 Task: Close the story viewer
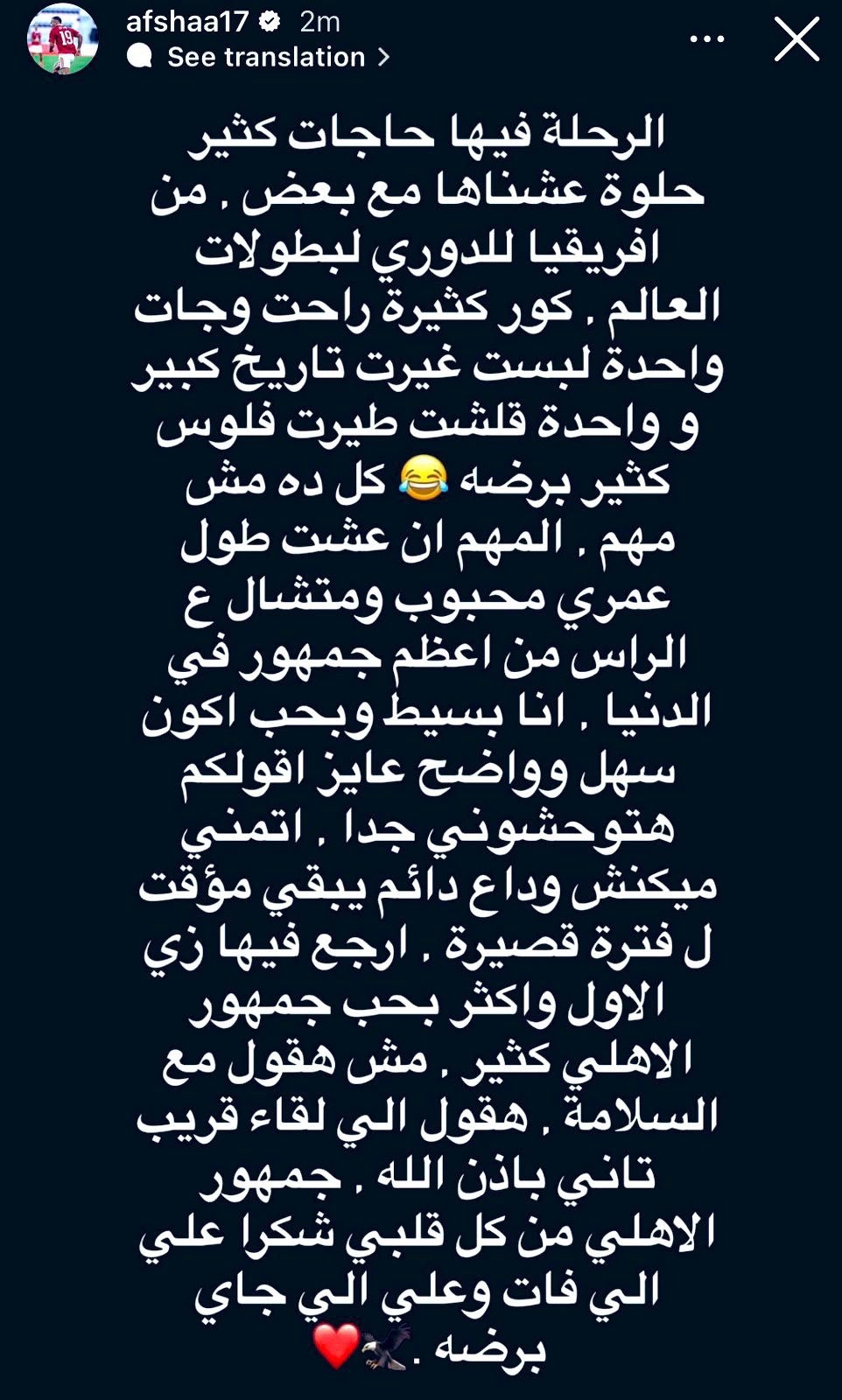pos(796,39)
